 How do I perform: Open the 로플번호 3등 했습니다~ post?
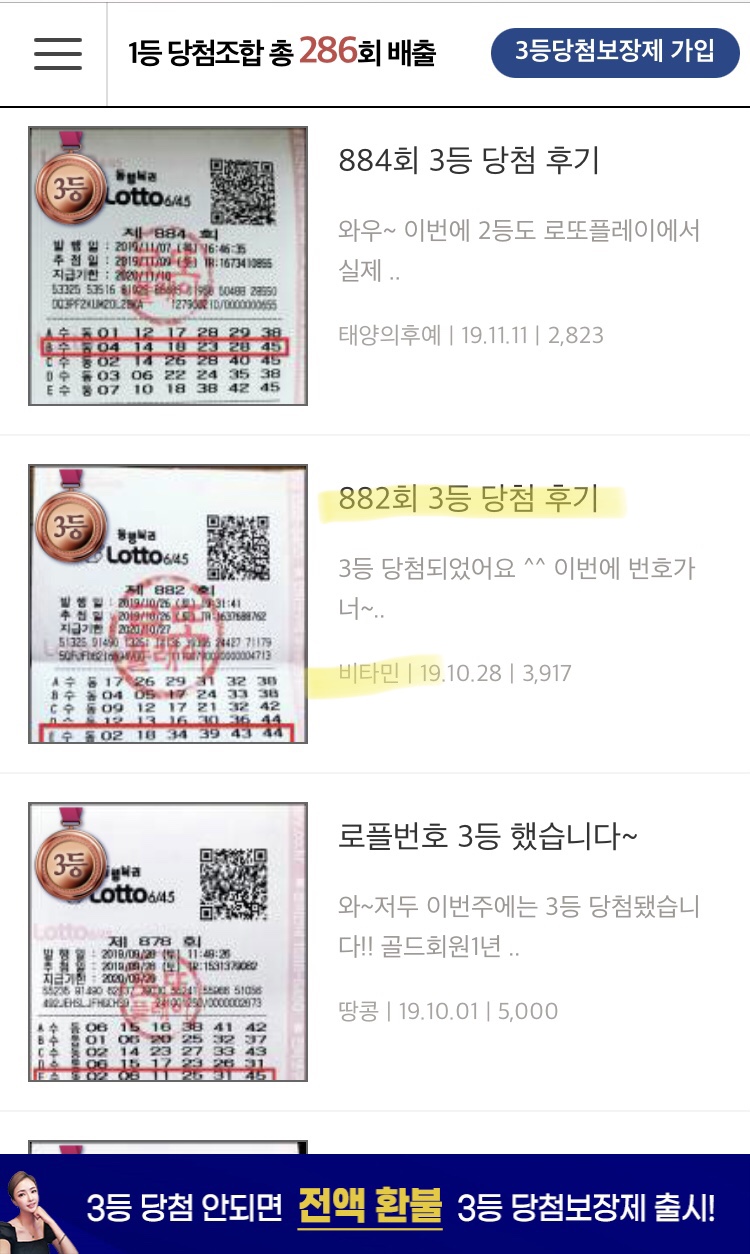click(x=488, y=836)
